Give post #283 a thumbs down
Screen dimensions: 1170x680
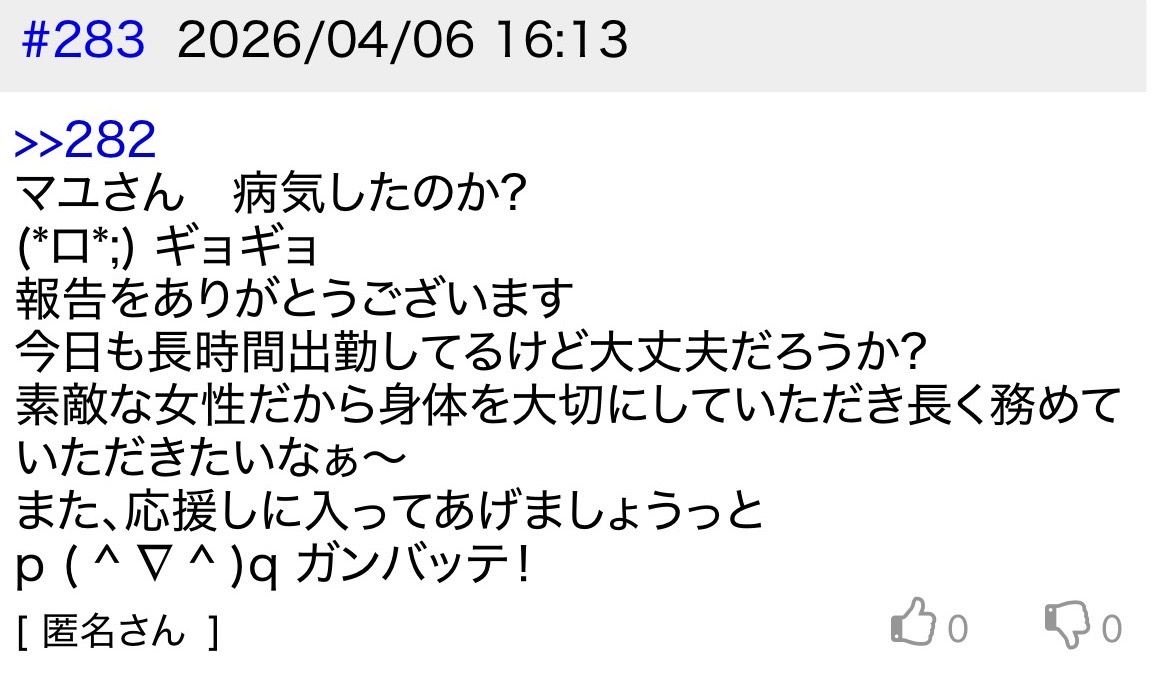(x=1067, y=624)
